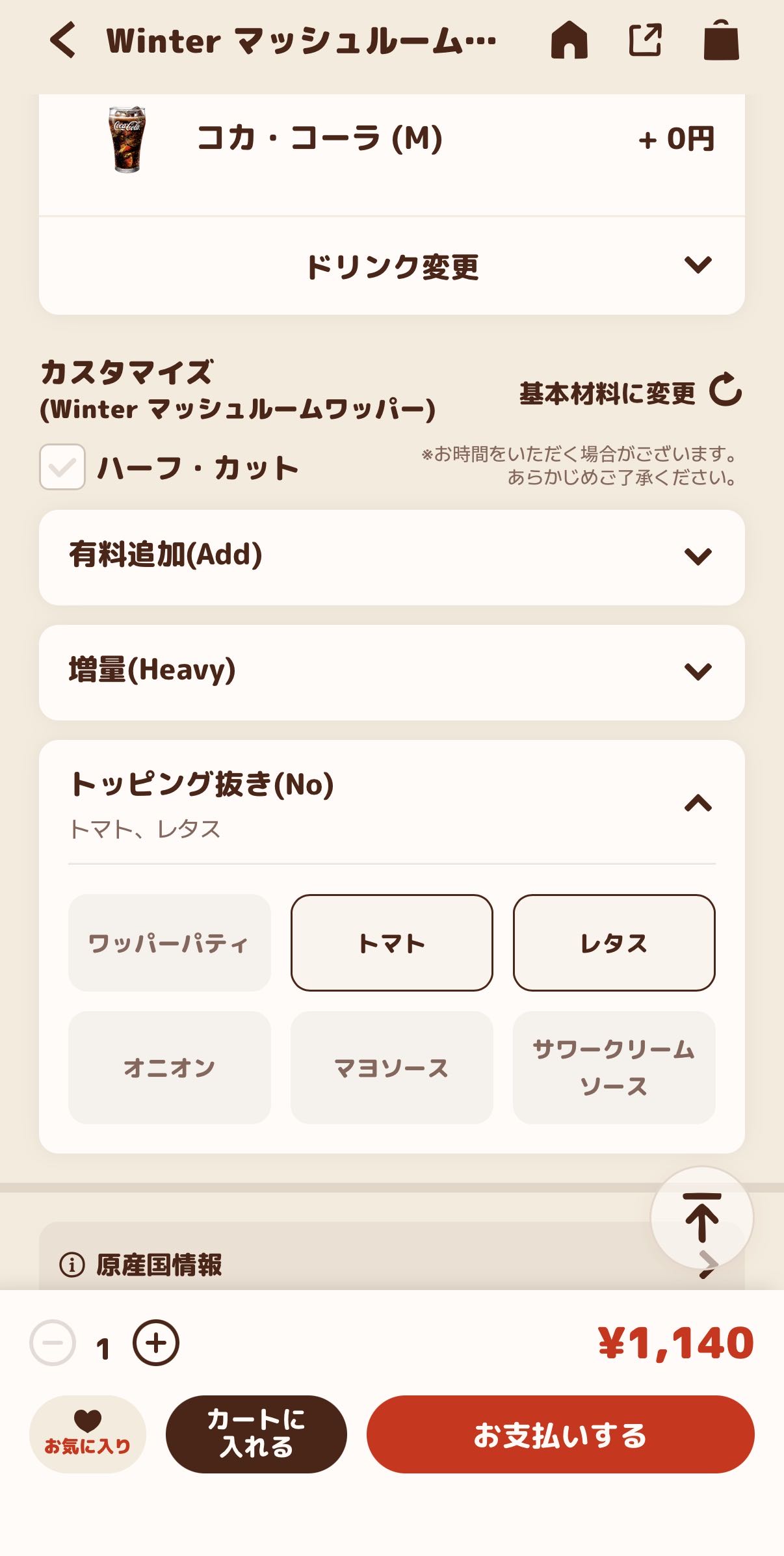Go back using the top-left arrow
The image size is (784, 1556).
[x=64, y=40]
